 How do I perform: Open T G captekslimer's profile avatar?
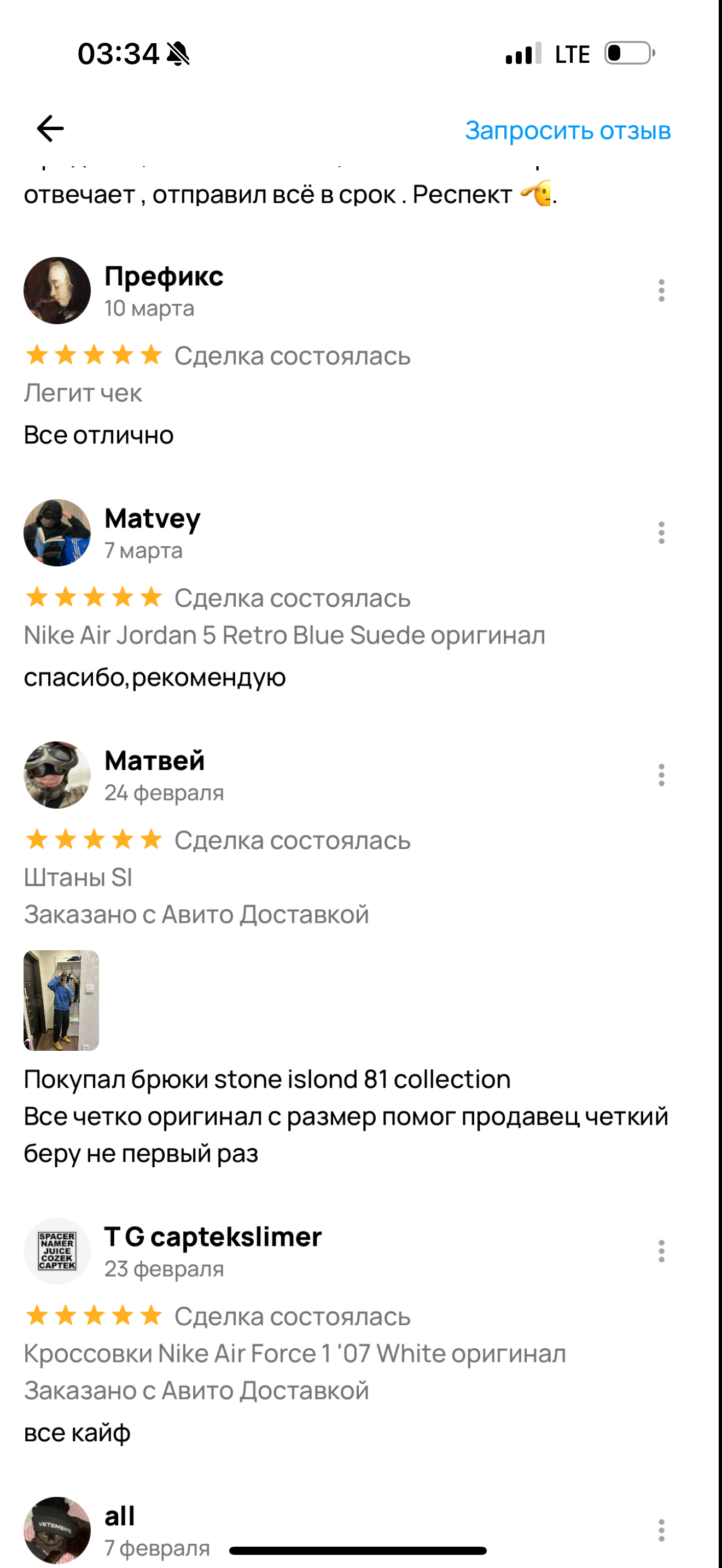point(57,1251)
